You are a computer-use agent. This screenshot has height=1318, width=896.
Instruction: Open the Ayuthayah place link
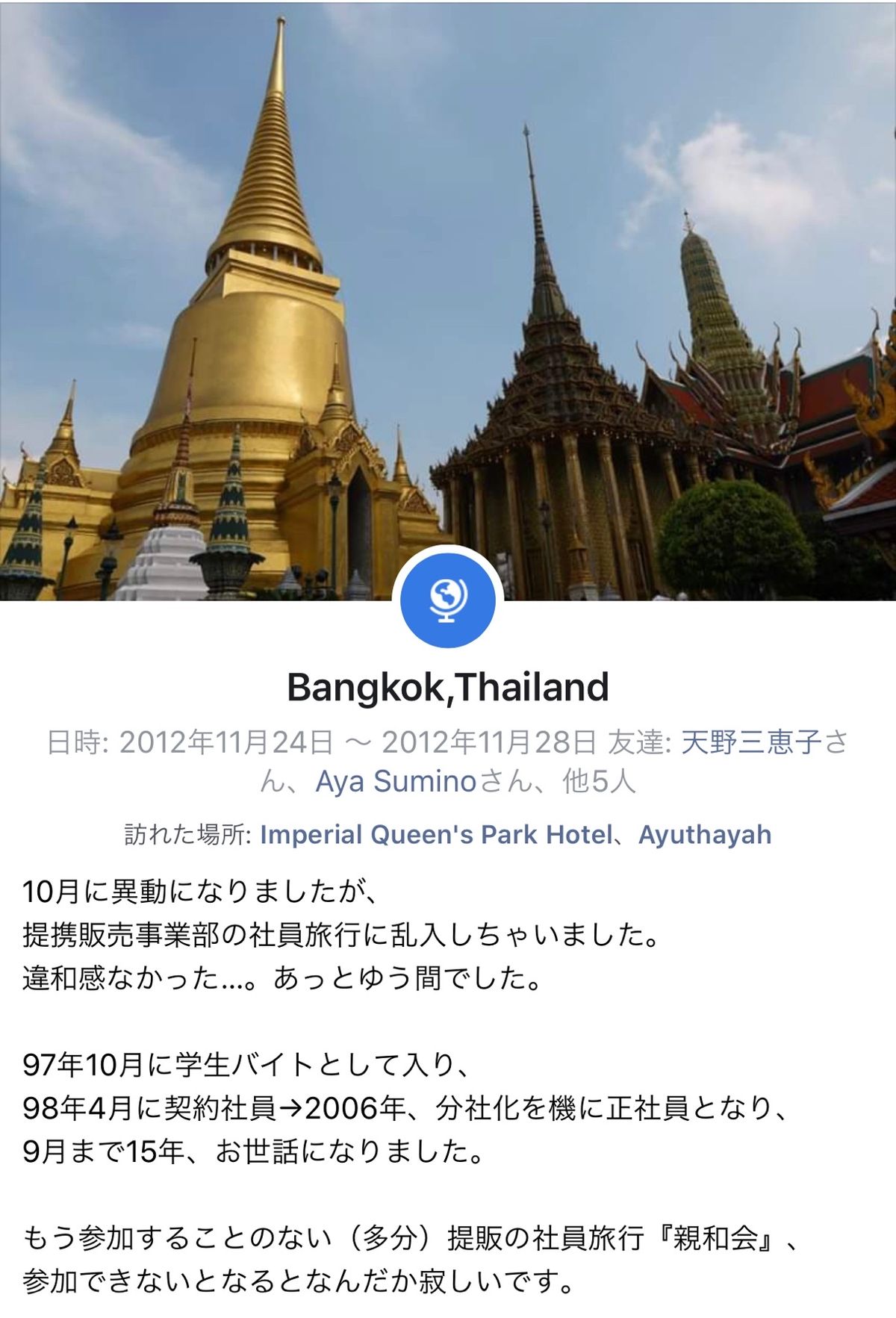pos(704,834)
